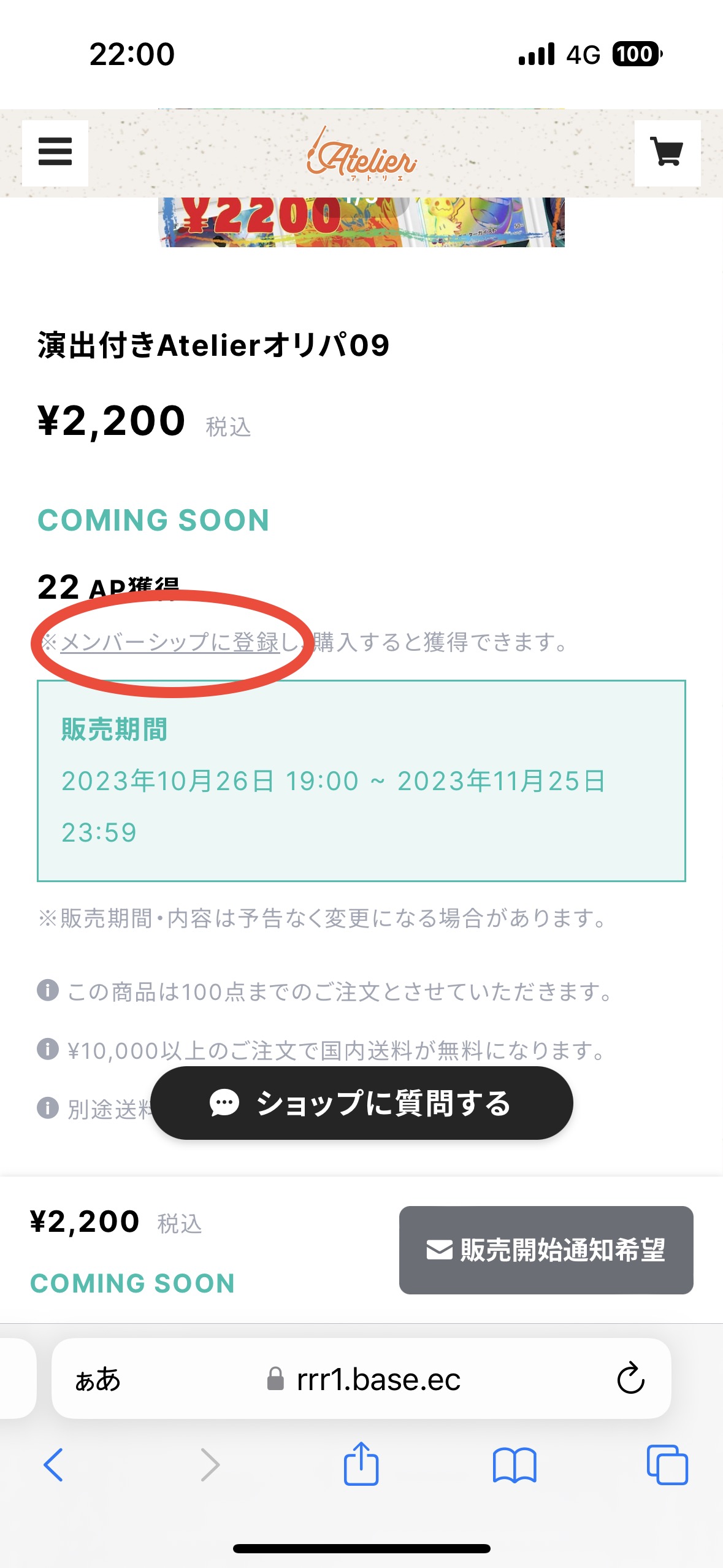Open the ぁあ reader settings
The height and width of the screenshot is (1568, 723).
(x=98, y=1380)
